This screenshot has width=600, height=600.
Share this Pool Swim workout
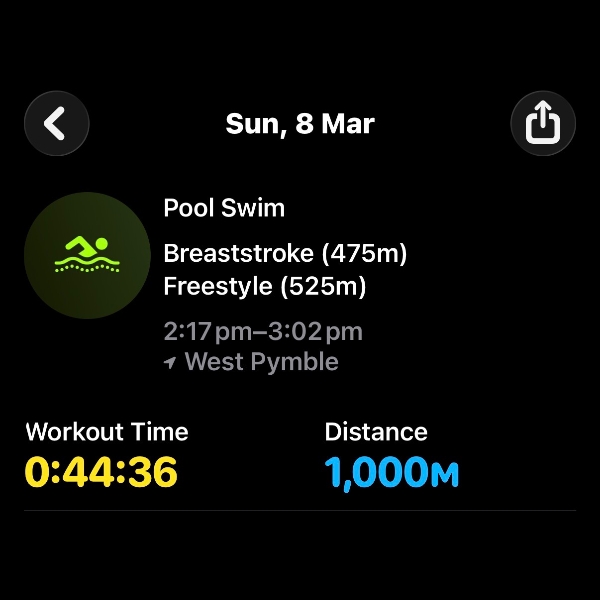click(542, 124)
